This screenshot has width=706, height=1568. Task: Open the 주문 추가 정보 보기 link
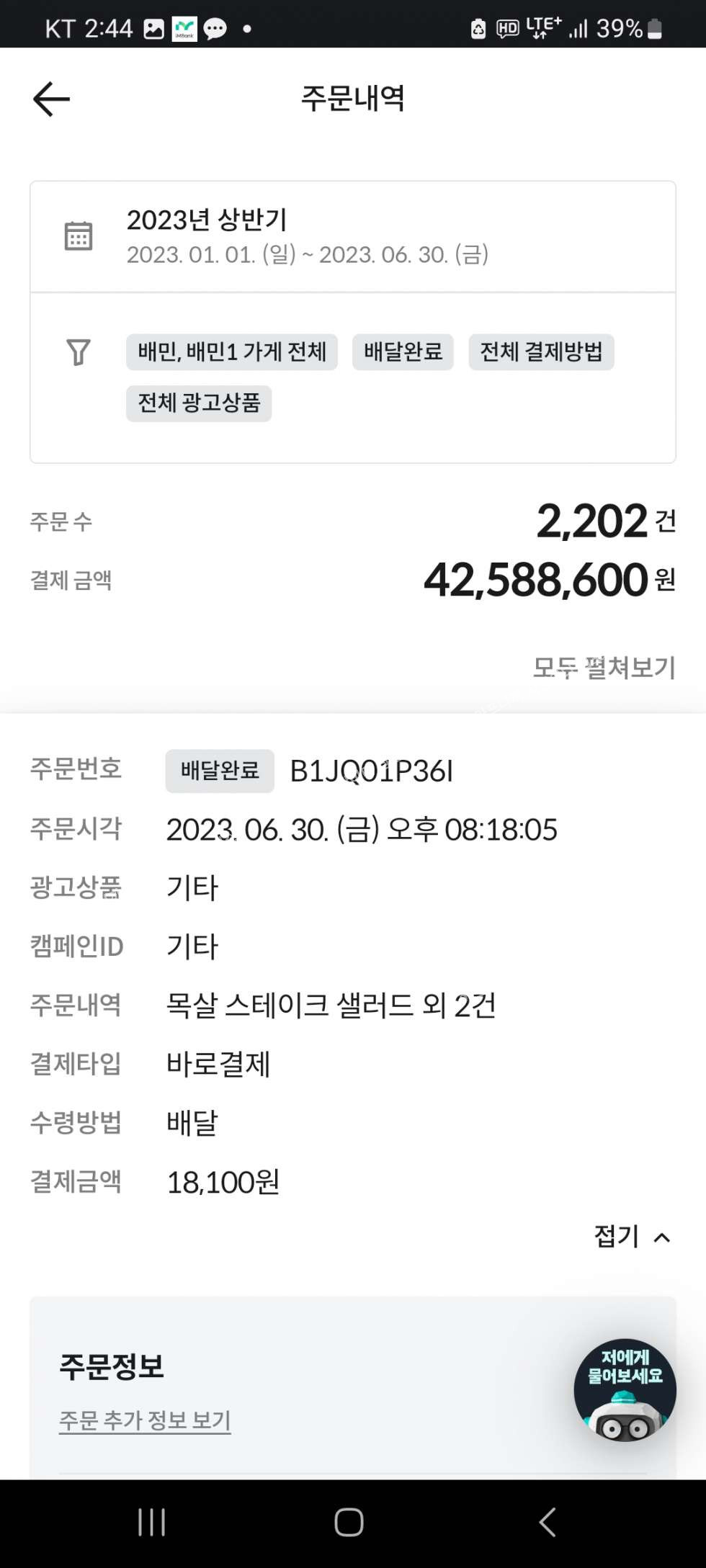coord(145,1420)
